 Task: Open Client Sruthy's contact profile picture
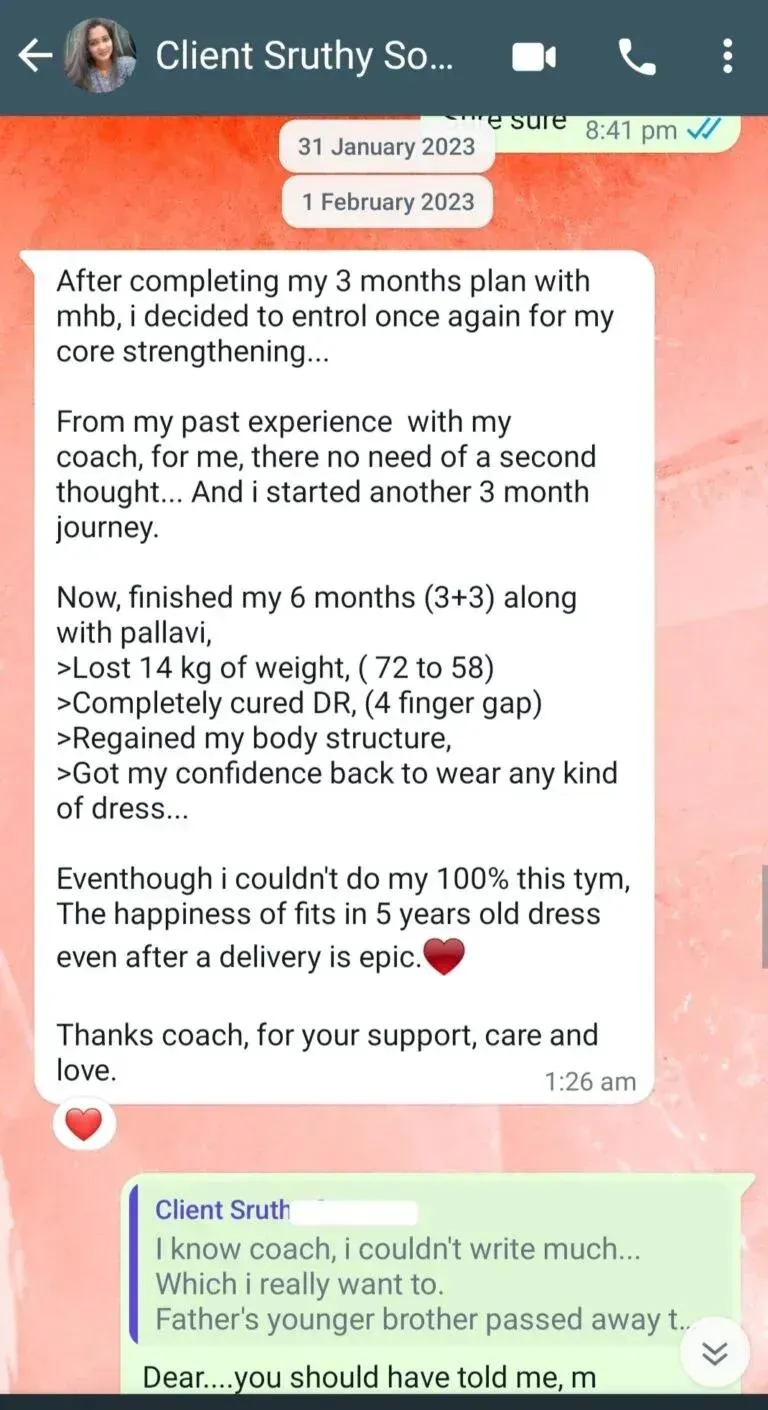100,57
